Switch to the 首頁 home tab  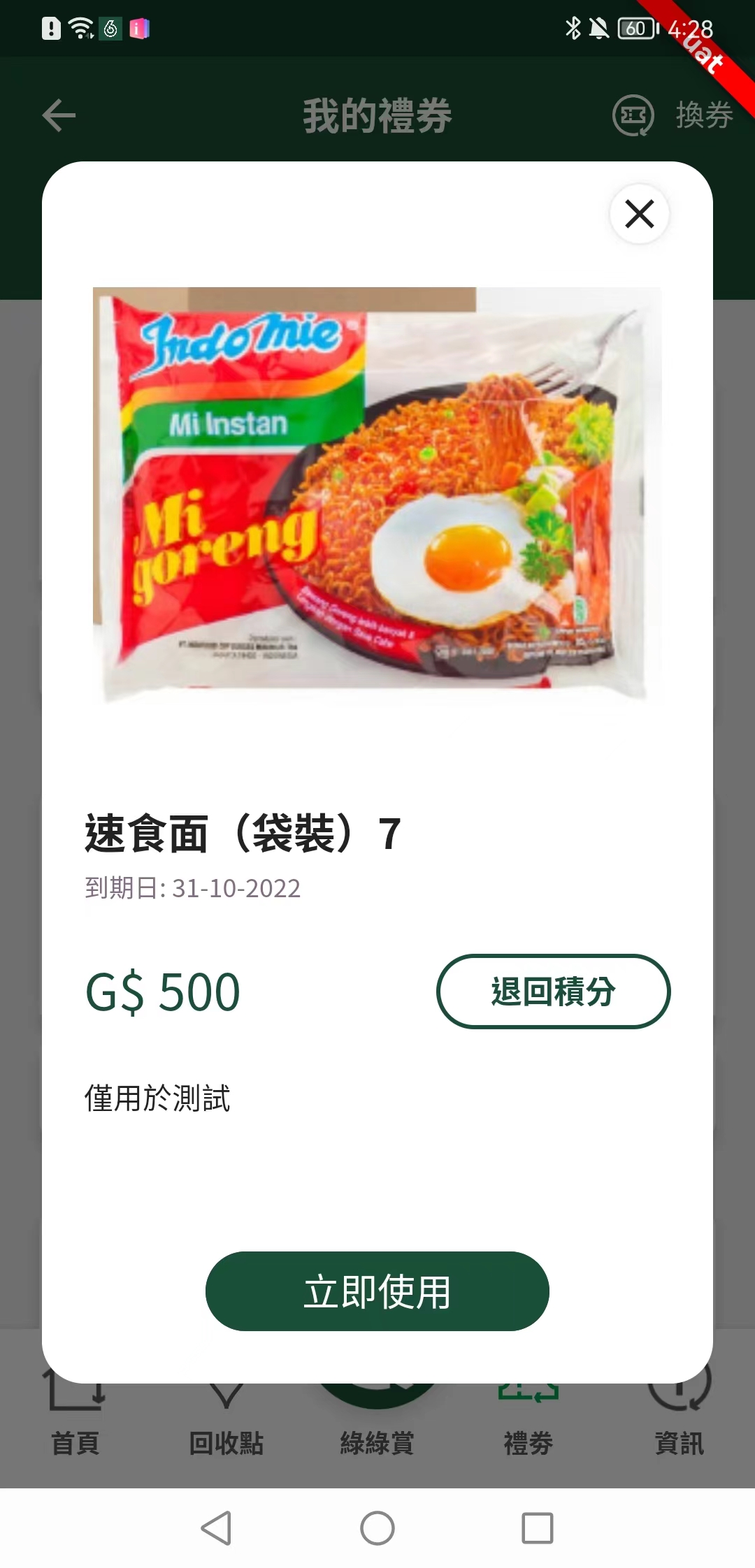tap(75, 1441)
